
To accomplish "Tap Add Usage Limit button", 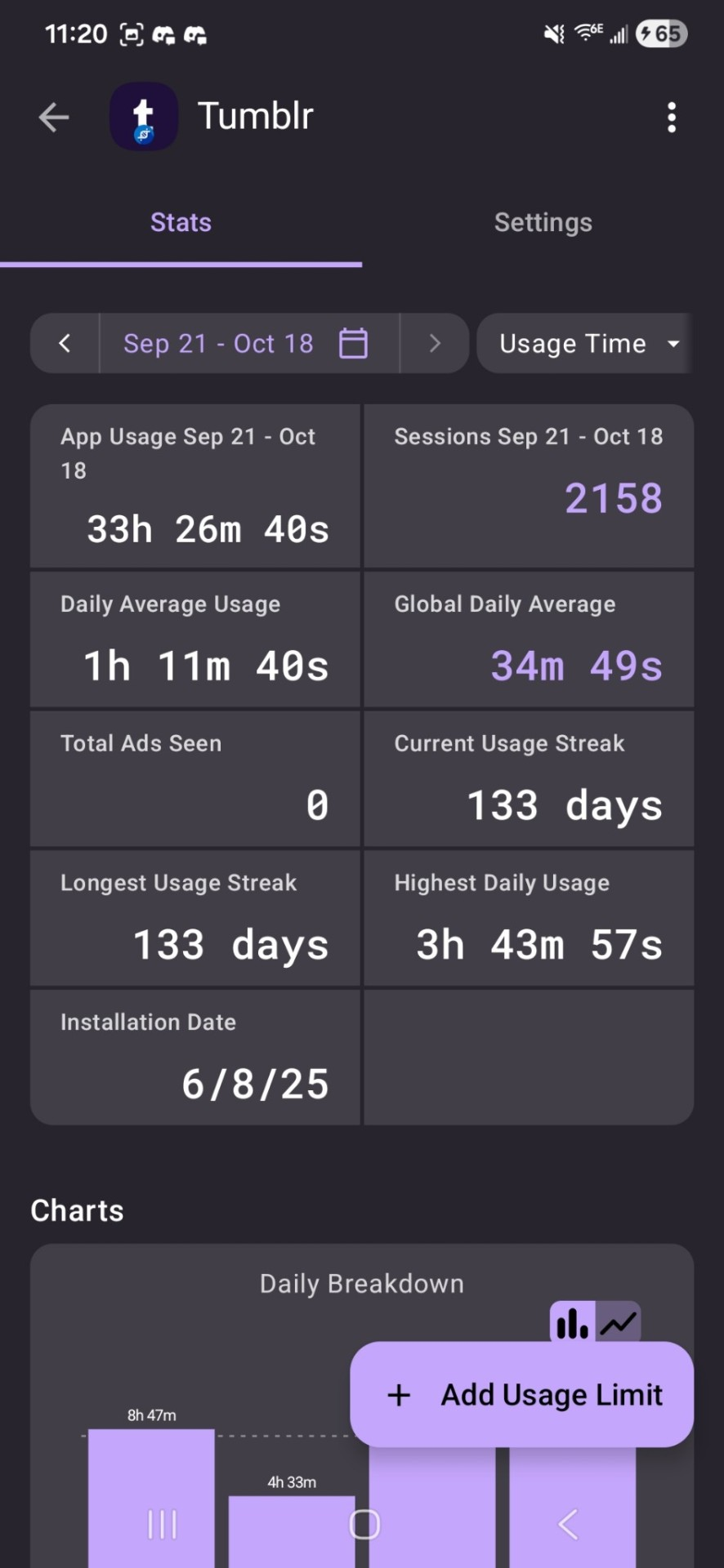I will tap(521, 1395).
